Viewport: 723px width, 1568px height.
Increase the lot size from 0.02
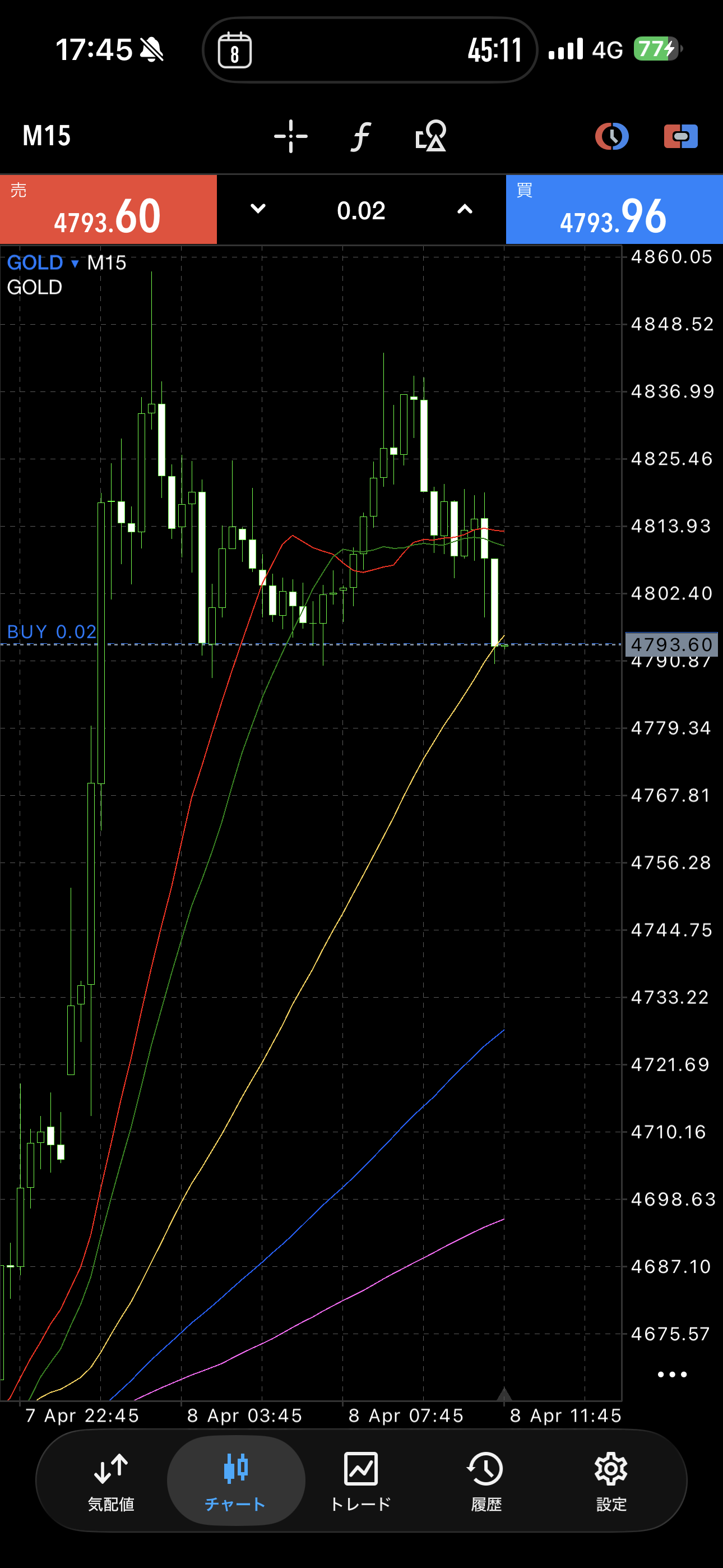pos(465,209)
